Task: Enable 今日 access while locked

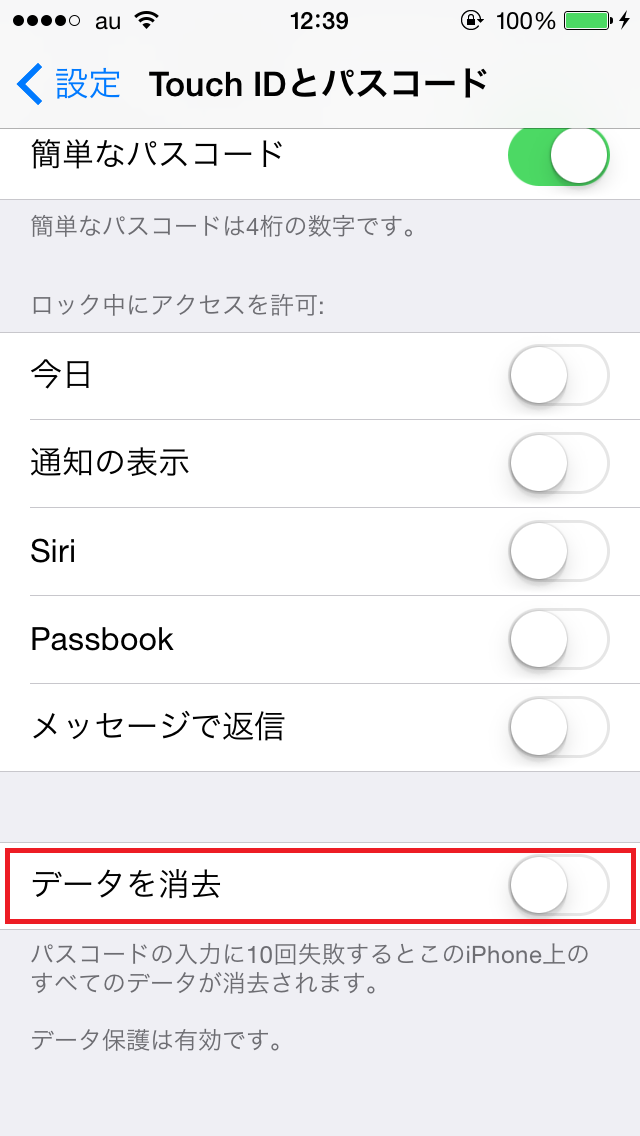Action: coord(559,375)
